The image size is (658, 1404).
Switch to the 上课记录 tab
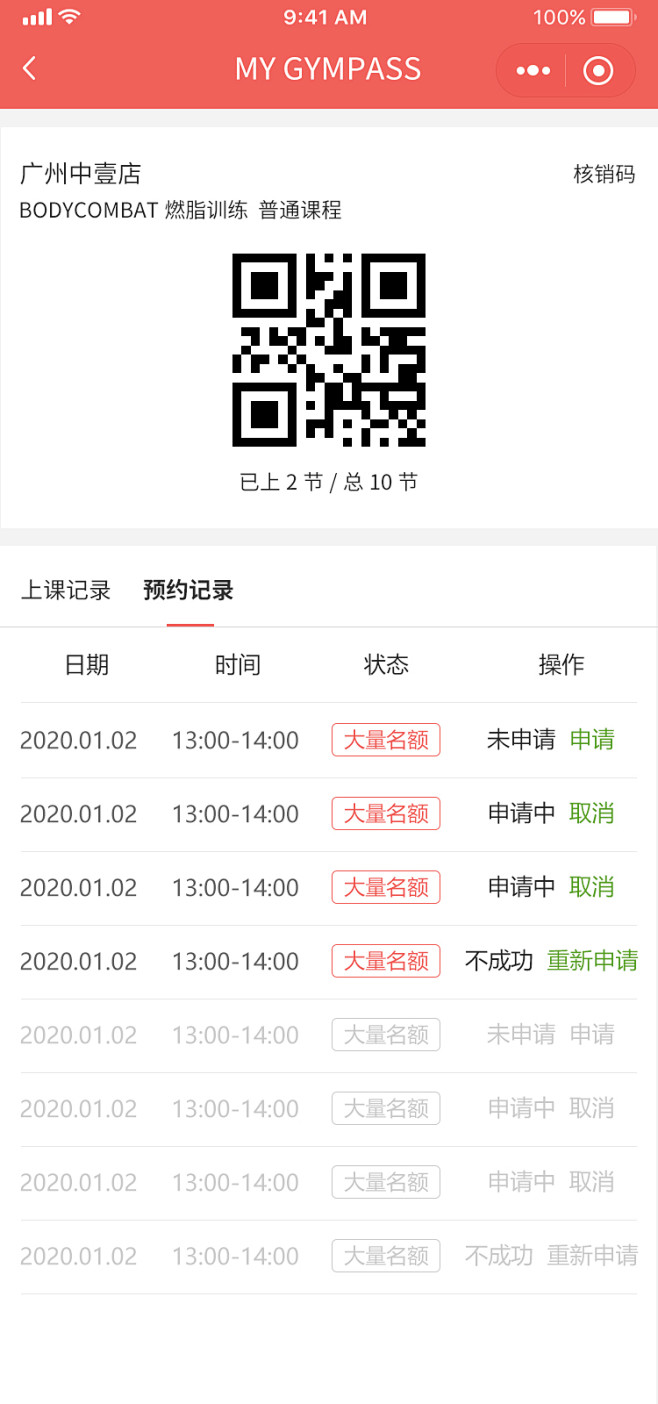point(66,590)
